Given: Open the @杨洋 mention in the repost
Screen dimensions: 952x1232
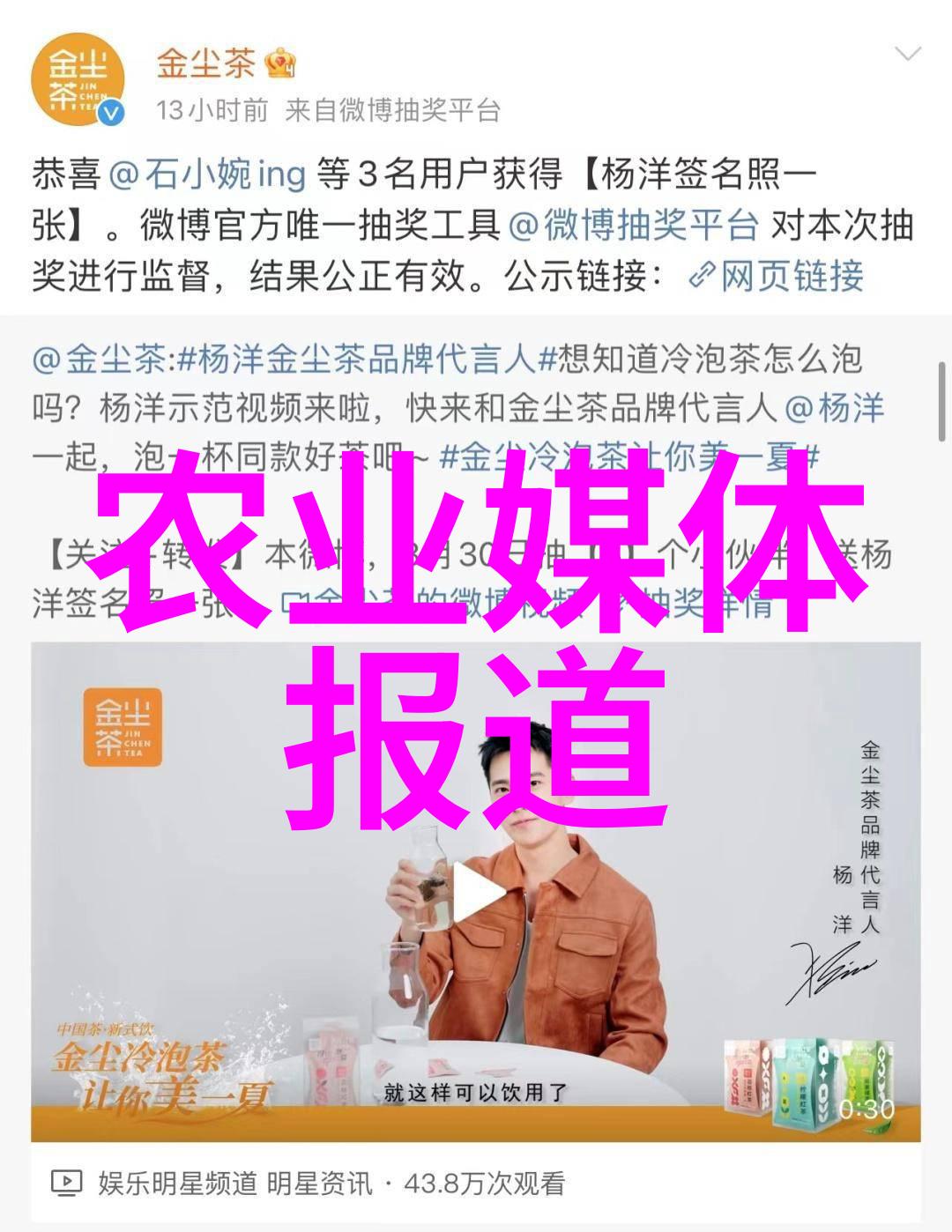Looking at the screenshot, I should [x=834, y=408].
